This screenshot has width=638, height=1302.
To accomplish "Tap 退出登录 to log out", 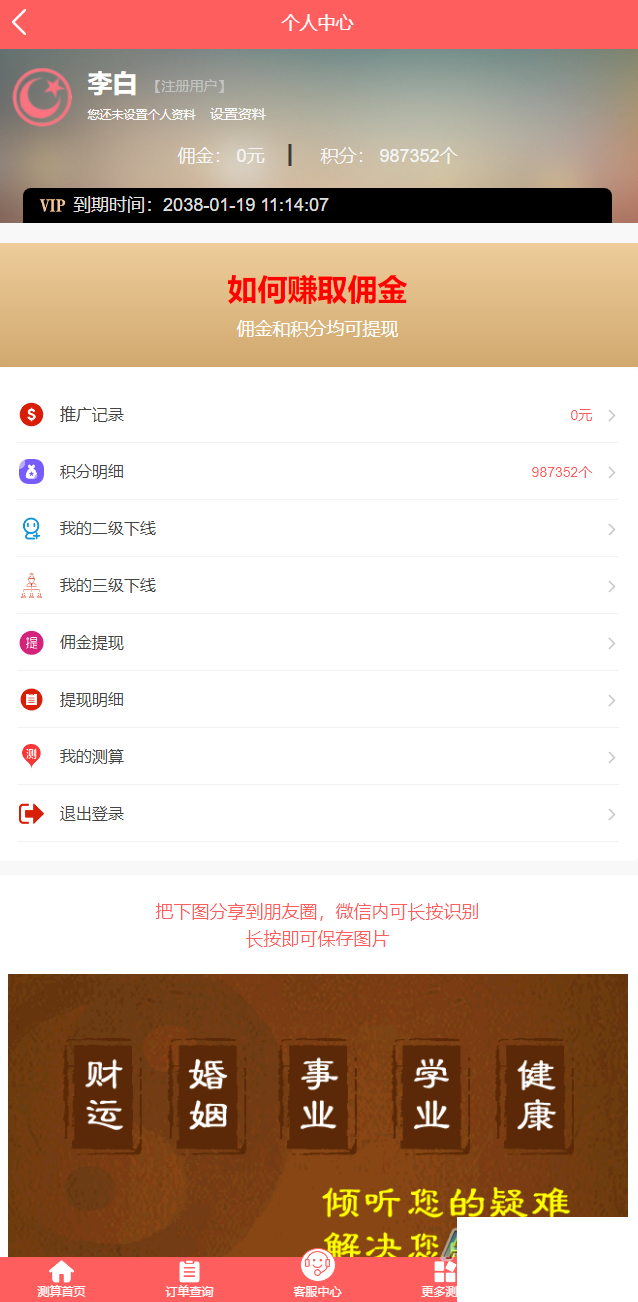I will 318,814.
